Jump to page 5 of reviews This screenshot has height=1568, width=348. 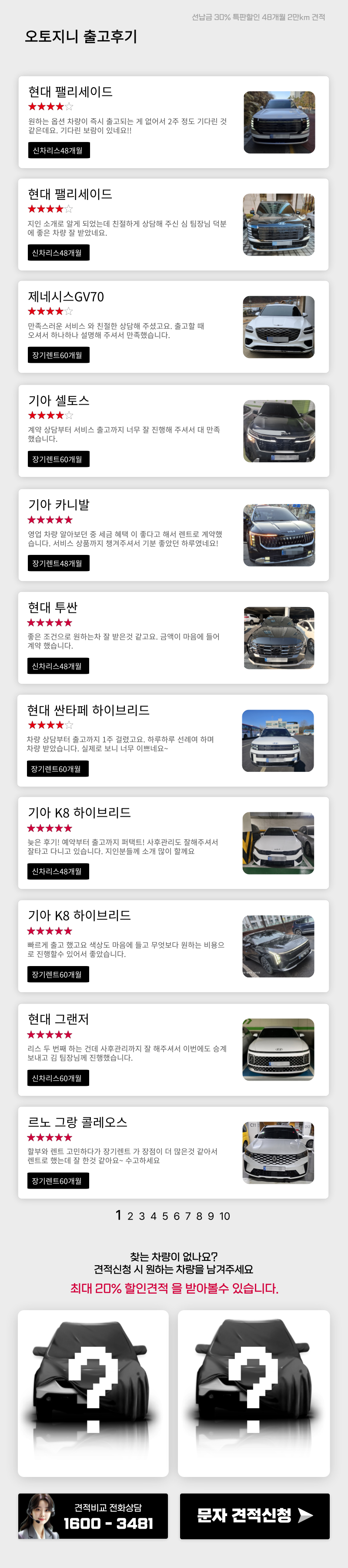[165, 1216]
